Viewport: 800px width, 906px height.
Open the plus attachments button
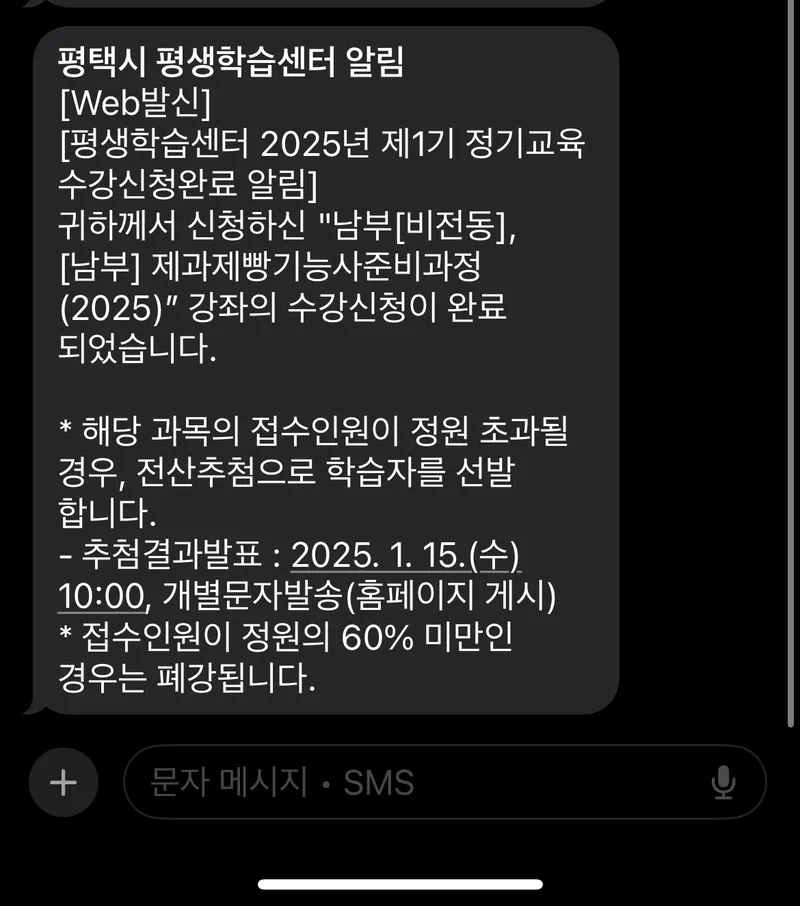coord(63,782)
